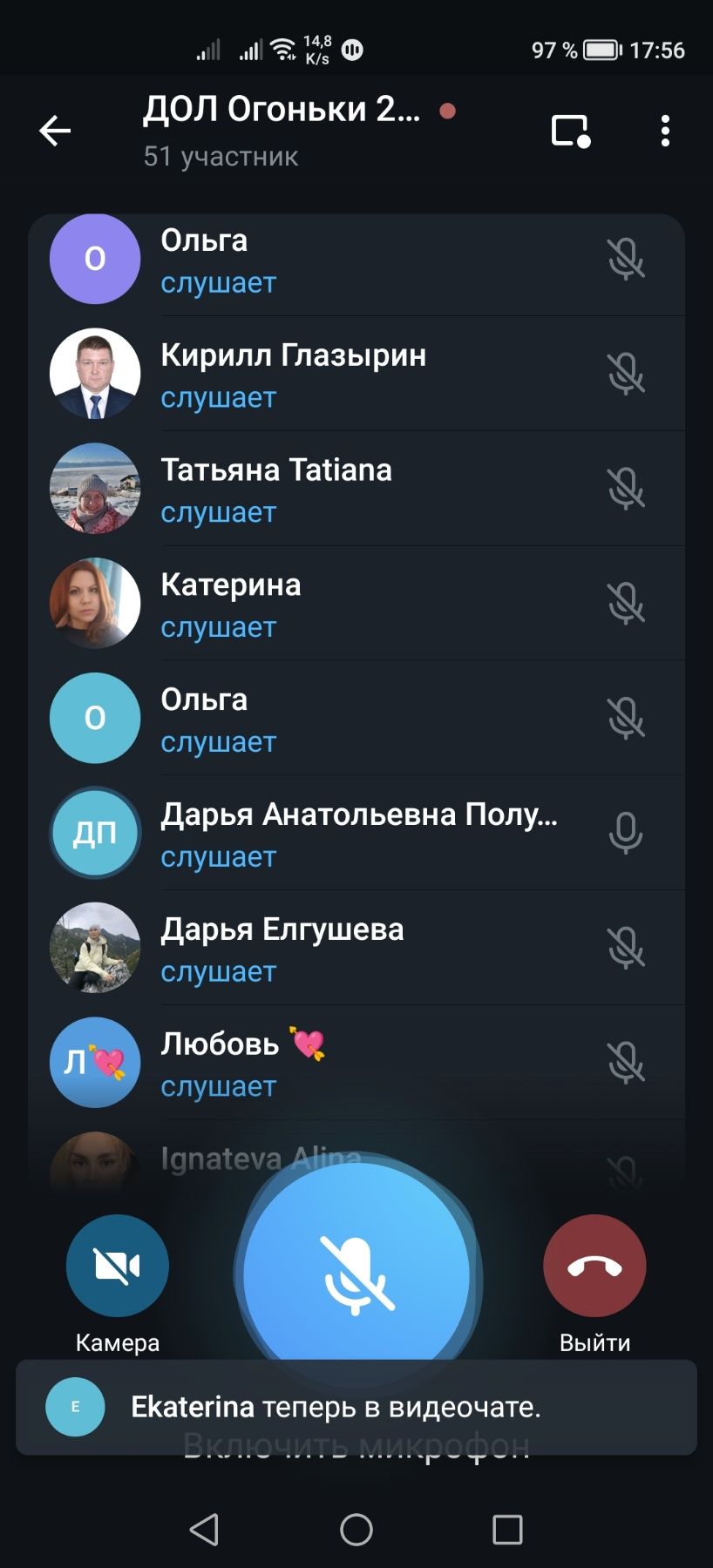
Task: Leave the call with Выйти
Action: 594,1266
